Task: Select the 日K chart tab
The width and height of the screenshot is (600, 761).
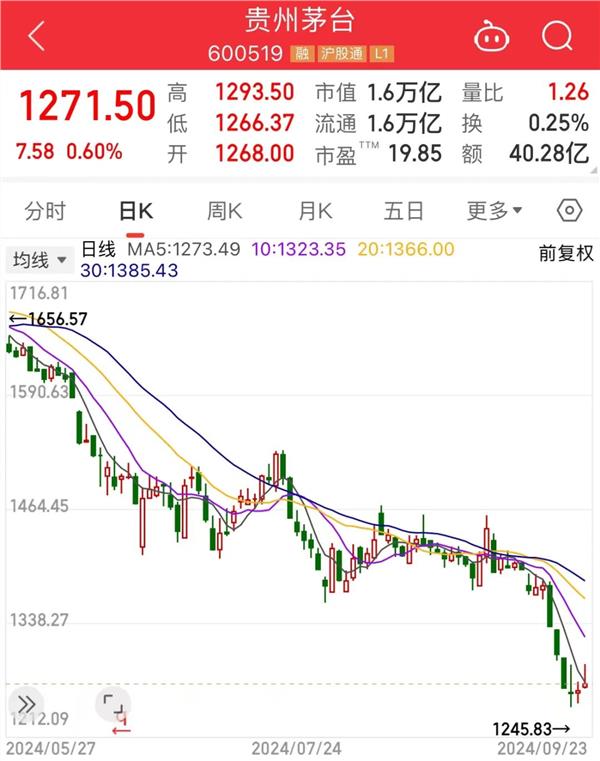Action: tap(135, 211)
